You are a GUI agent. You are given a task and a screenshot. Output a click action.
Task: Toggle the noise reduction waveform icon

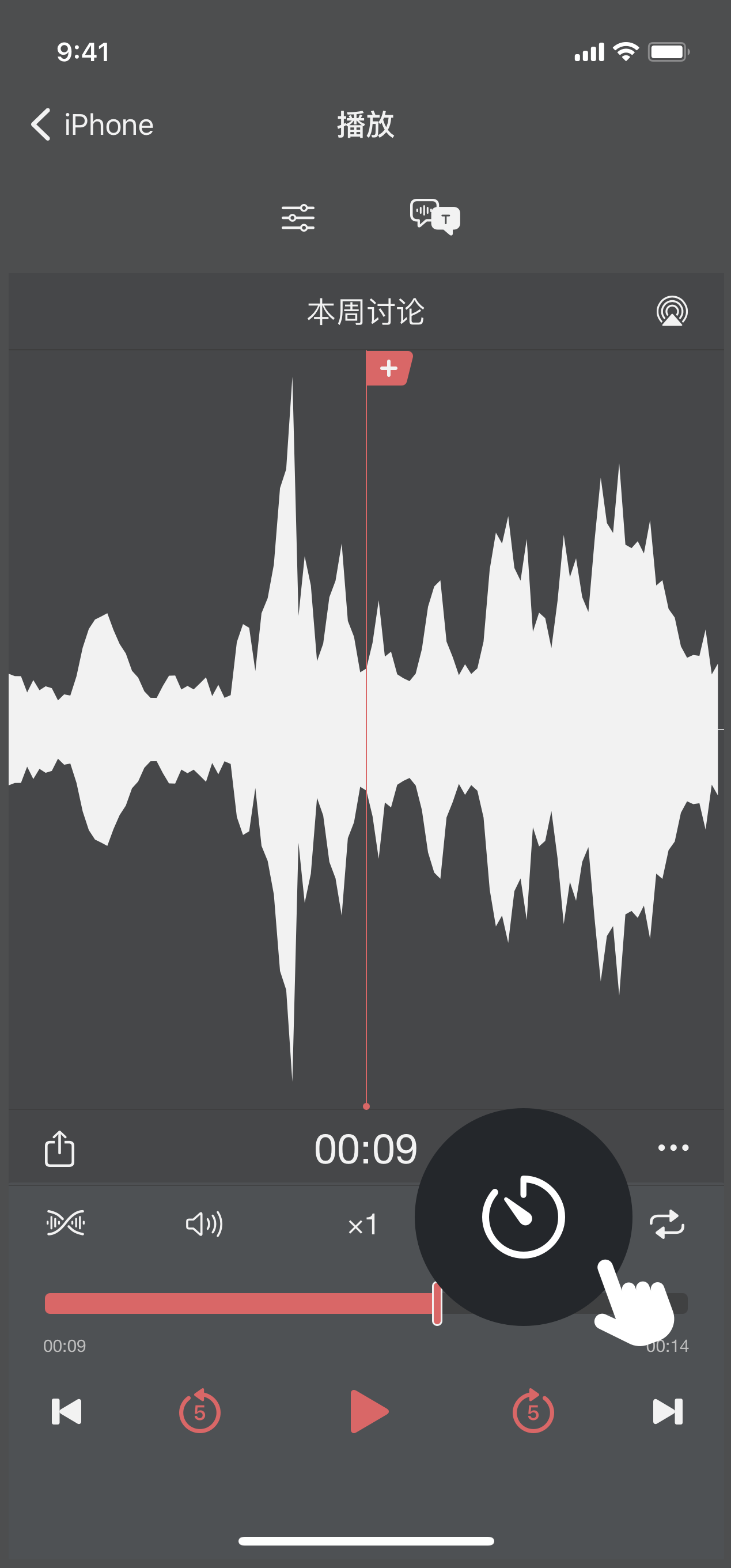pyautogui.click(x=66, y=1223)
